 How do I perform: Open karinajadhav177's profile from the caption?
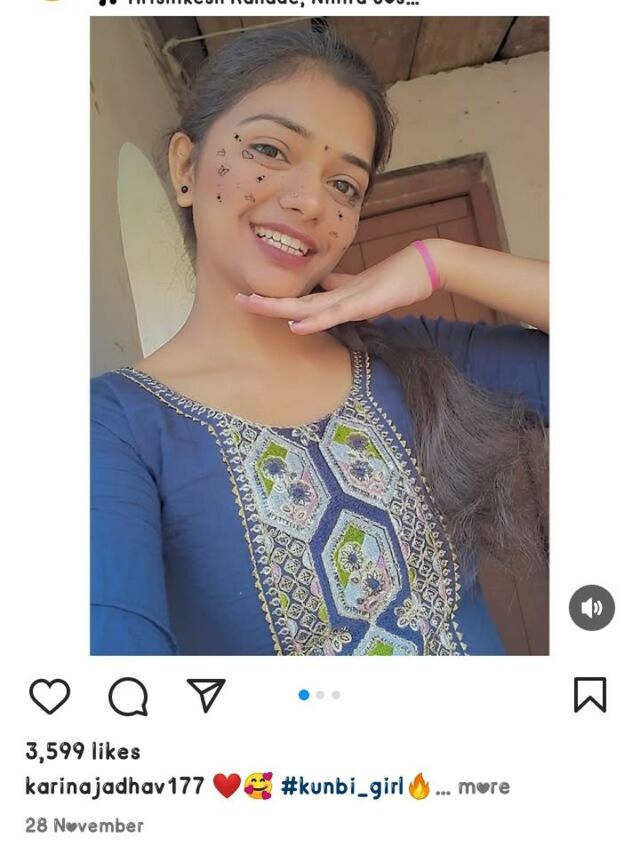pos(114,787)
